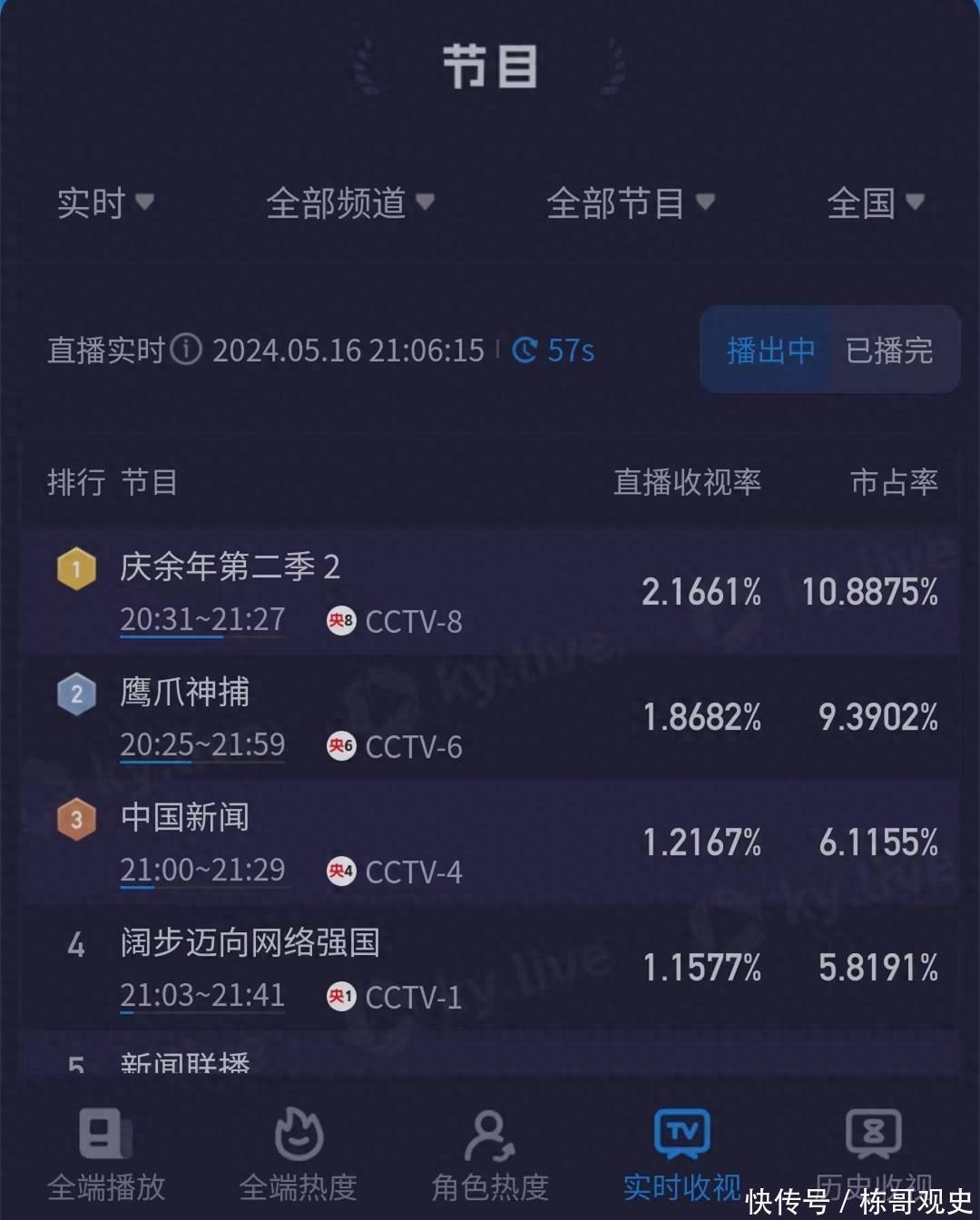Open the 全部频道 channel dropdown

(349, 202)
